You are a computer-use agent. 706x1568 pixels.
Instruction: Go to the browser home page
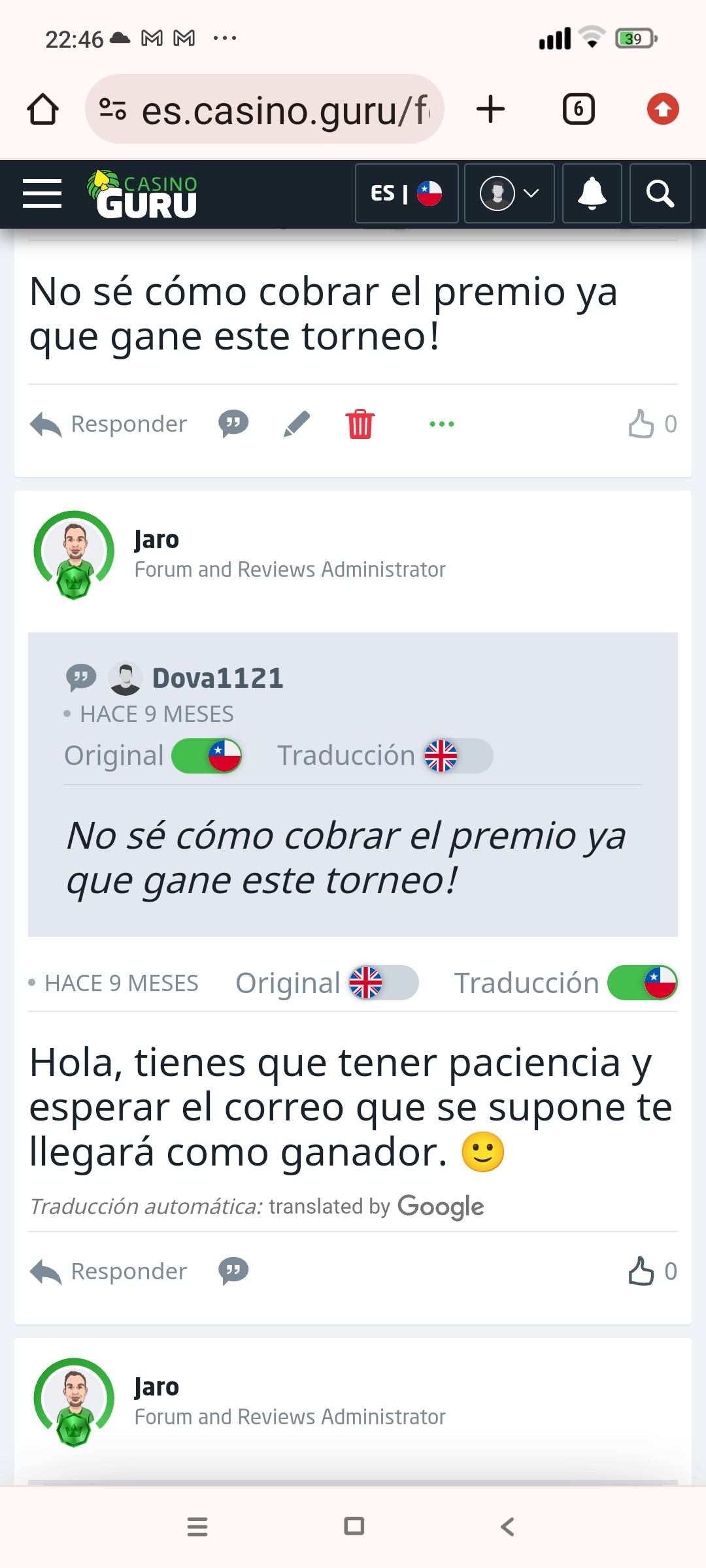(x=43, y=109)
